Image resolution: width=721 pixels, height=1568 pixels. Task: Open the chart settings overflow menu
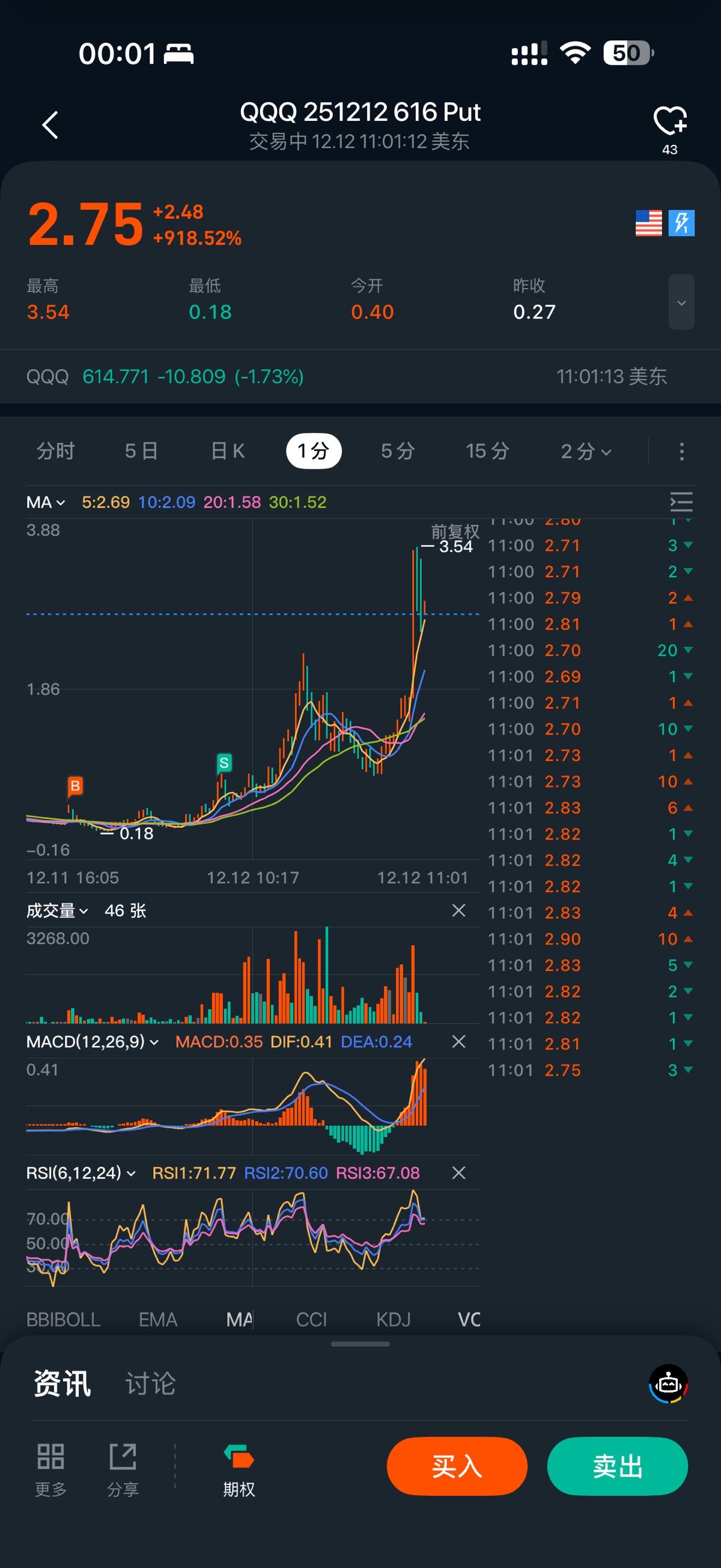click(681, 451)
